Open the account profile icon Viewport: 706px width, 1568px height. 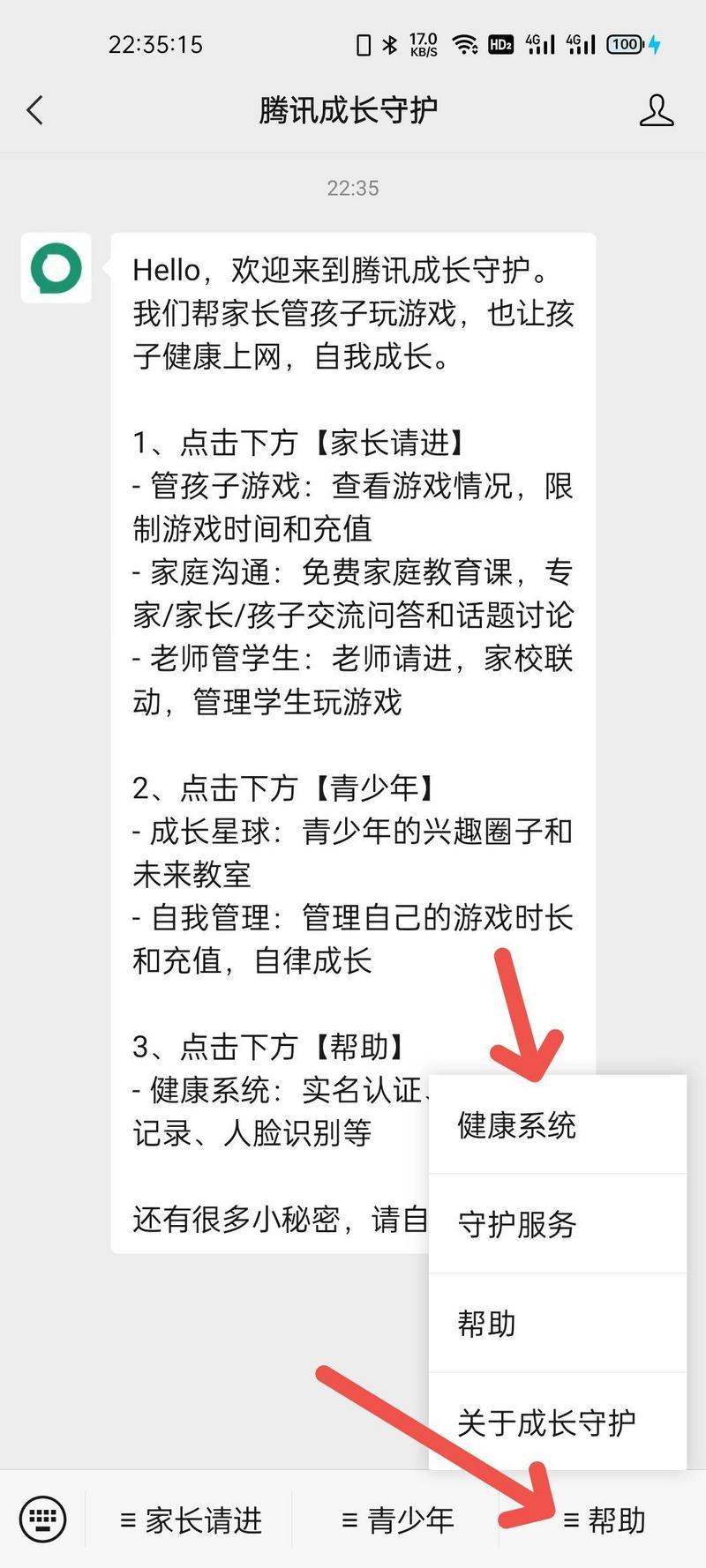[x=656, y=110]
